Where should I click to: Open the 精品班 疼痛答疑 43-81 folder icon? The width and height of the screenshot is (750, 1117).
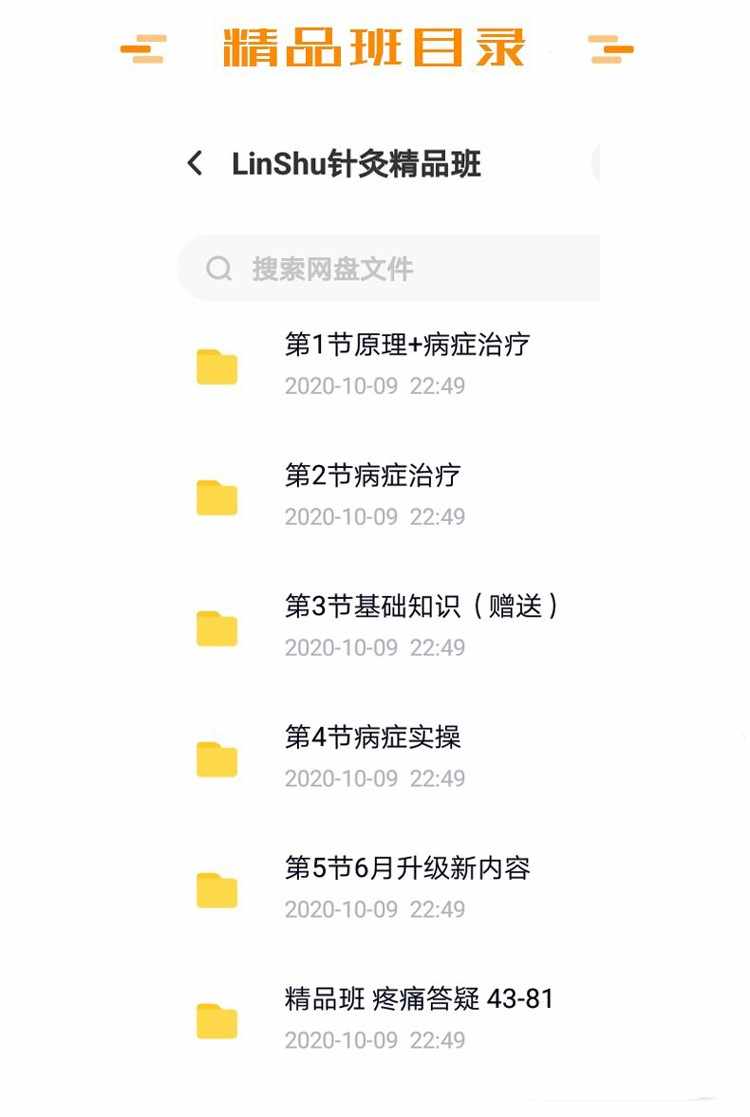click(216, 1020)
